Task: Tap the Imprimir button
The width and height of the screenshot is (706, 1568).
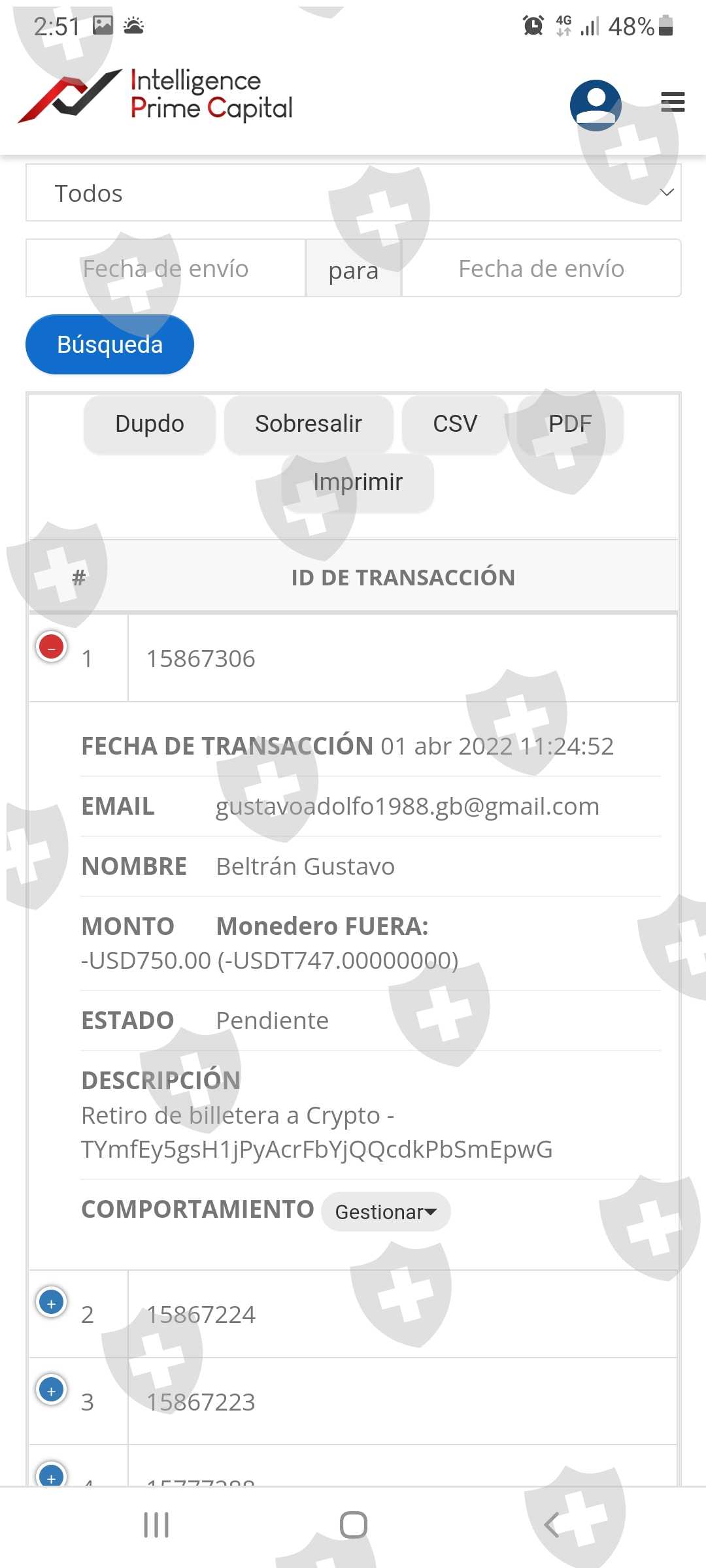Action: tap(358, 482)
